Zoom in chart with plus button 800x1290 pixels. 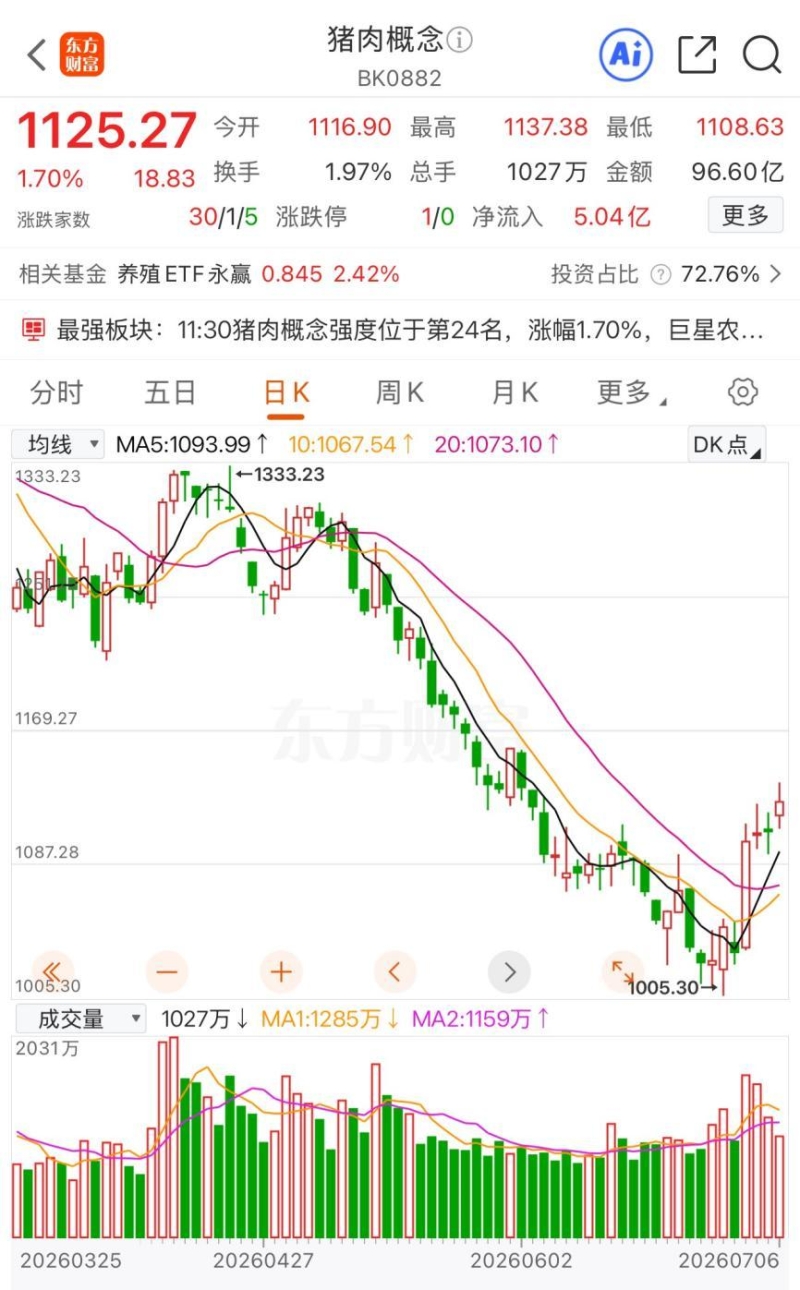coord(281,970)
